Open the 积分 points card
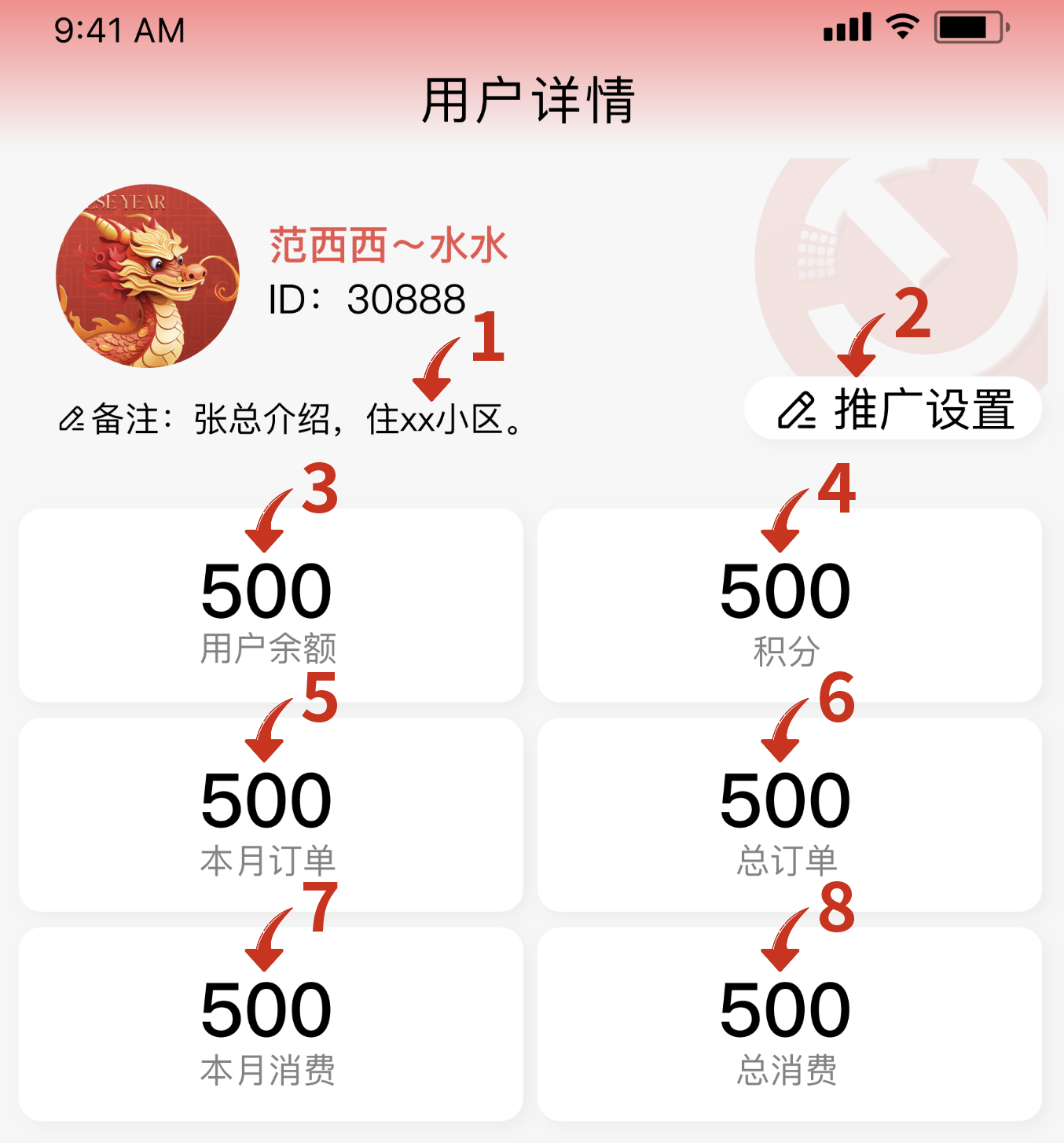Screen dimensions: 1064x1143 point(789,605)
